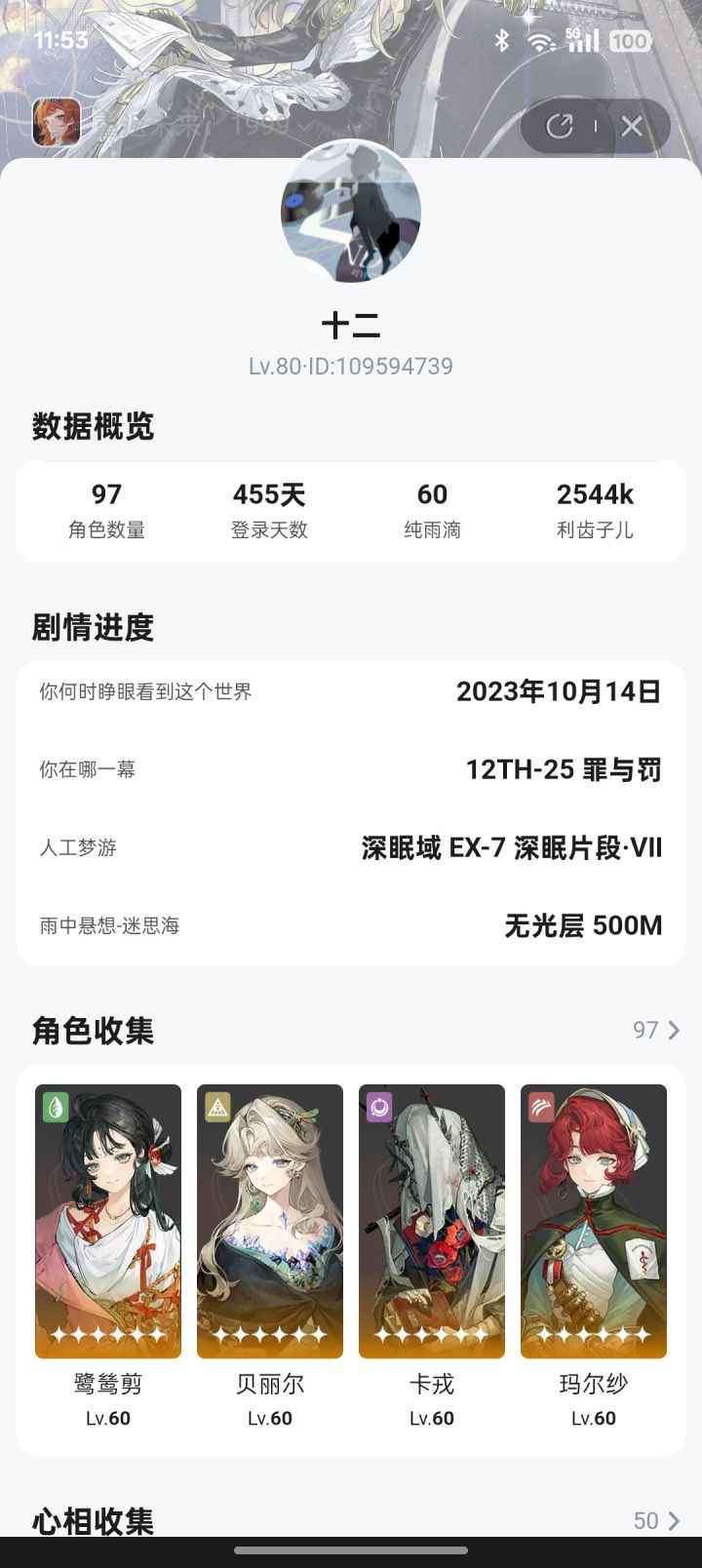Click the star rating row under 贝丽尔

(x=269, y=1336)
